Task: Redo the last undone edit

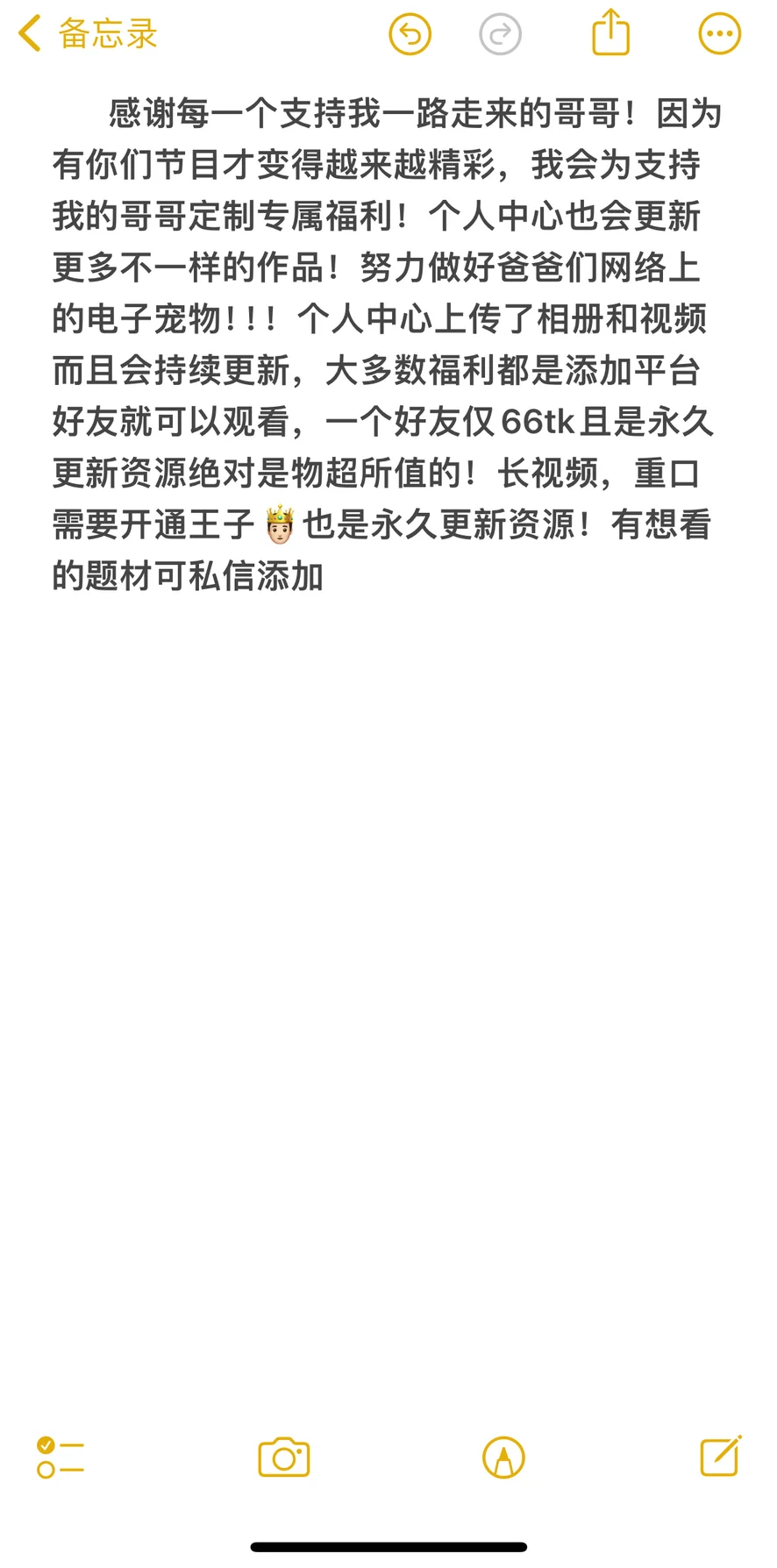Action: click(501, 35)
